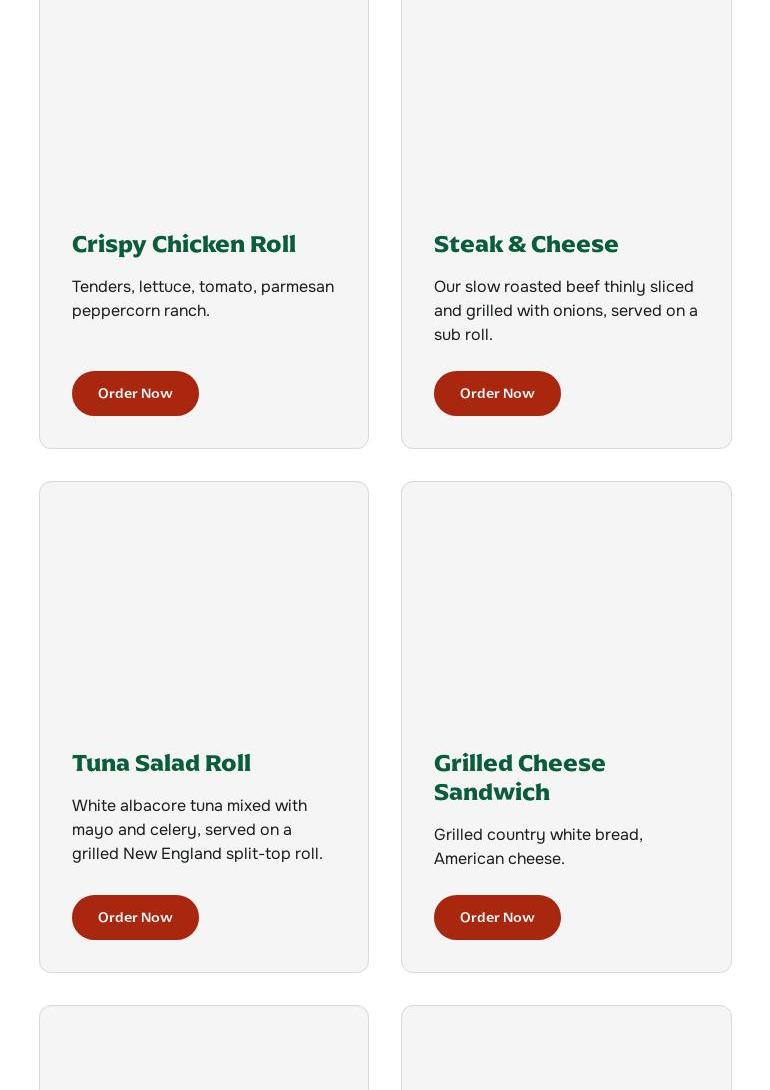Screen dimensions: 770x1090
Task: Tap Order Now for Steak & Cheese
Action: 497,393
